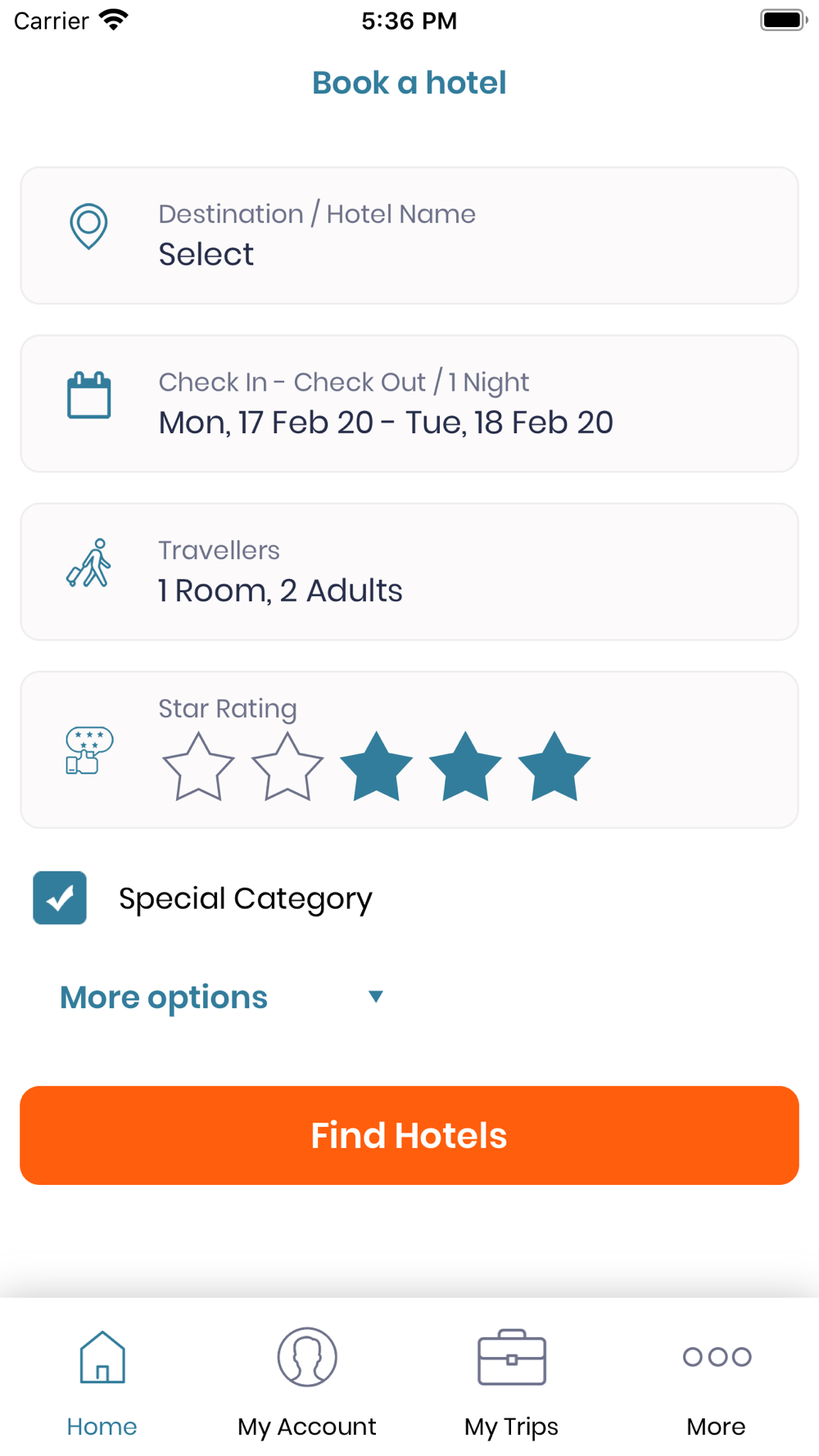
Task: Select a destination or hotel name
Action: tap(409, 236)
